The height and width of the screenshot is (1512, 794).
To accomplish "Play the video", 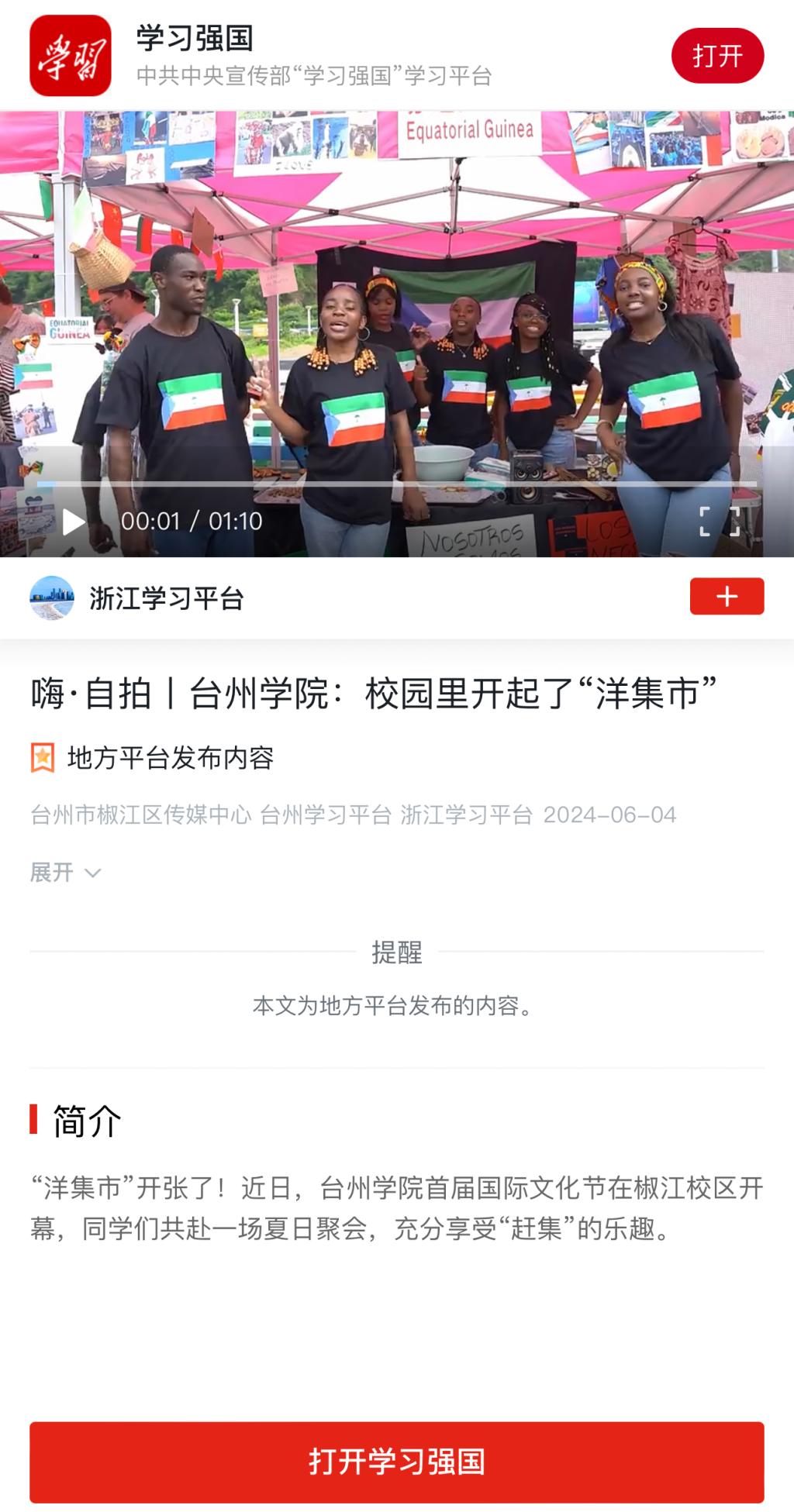I will pos(74,522).
